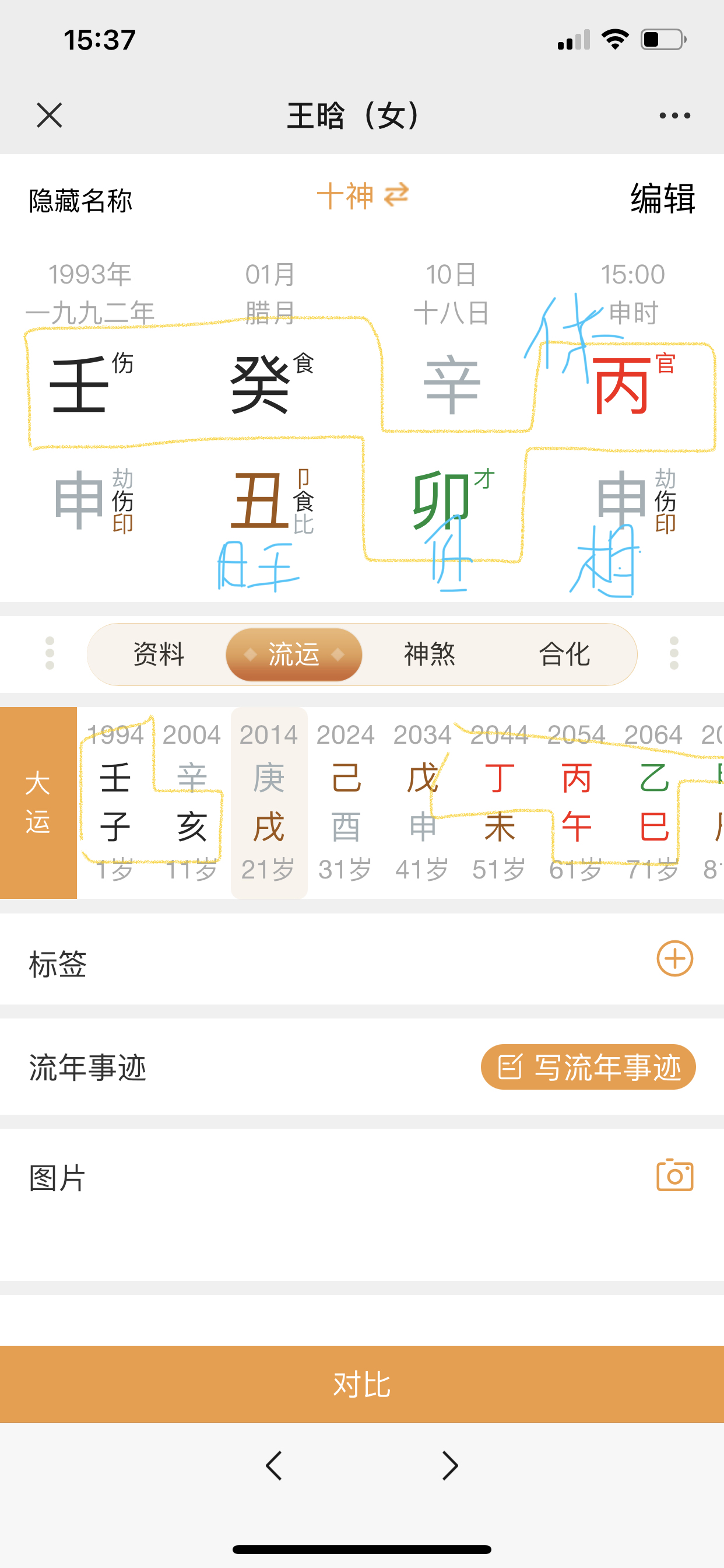Open 编辑 to edit the chart
This screenshot has width=724, height=1568.
coord(663,198)
